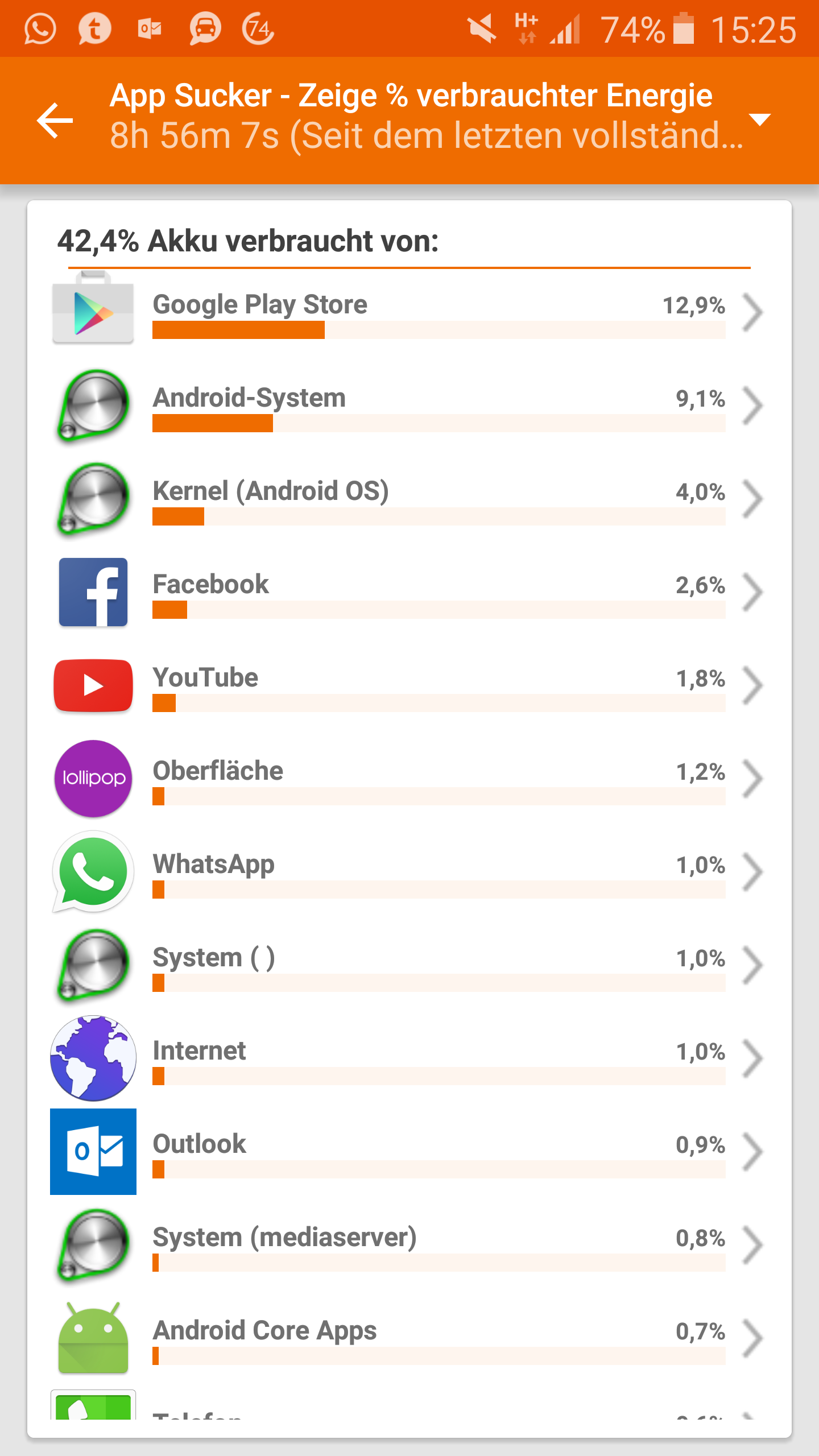This screenshot has height=1456, width=819.
Task: View Android-System energy usage
Action: click(x=409, y=404)
